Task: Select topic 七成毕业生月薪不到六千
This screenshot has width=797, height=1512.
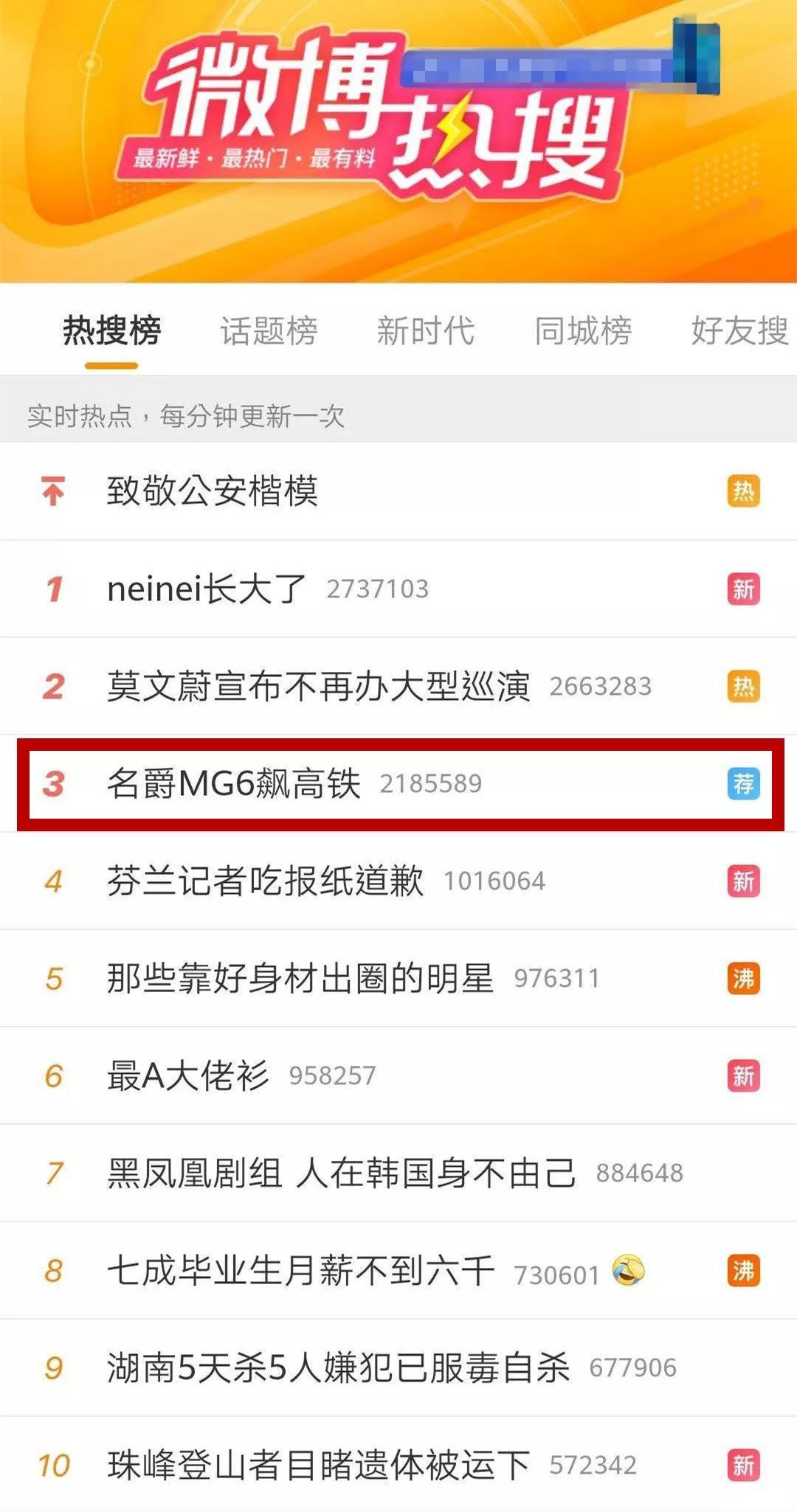Action: pyautogui.click(x=300, y=1270)
